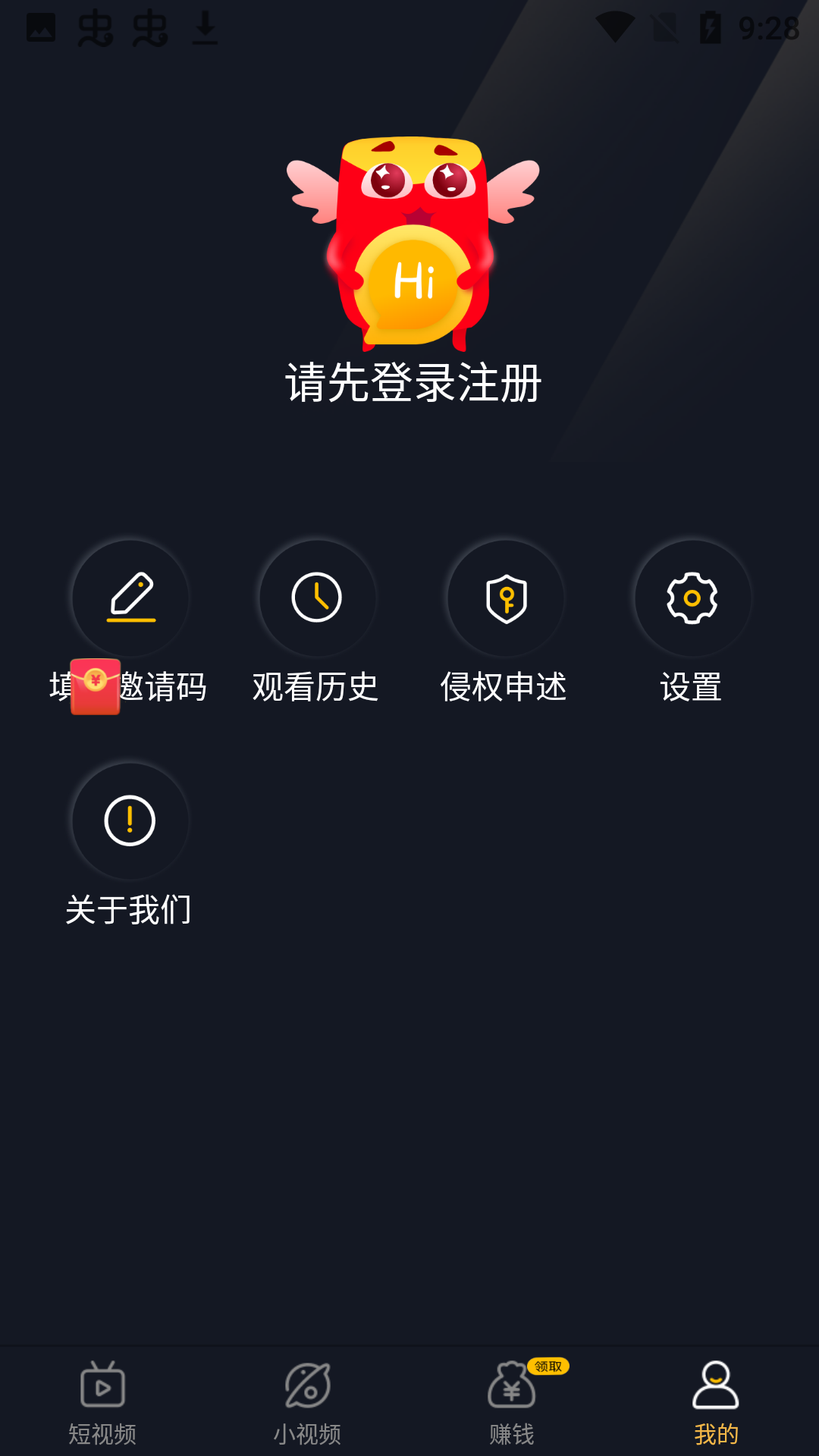
Task: Tap the download icon in status bar
Action: coord(206,27)
